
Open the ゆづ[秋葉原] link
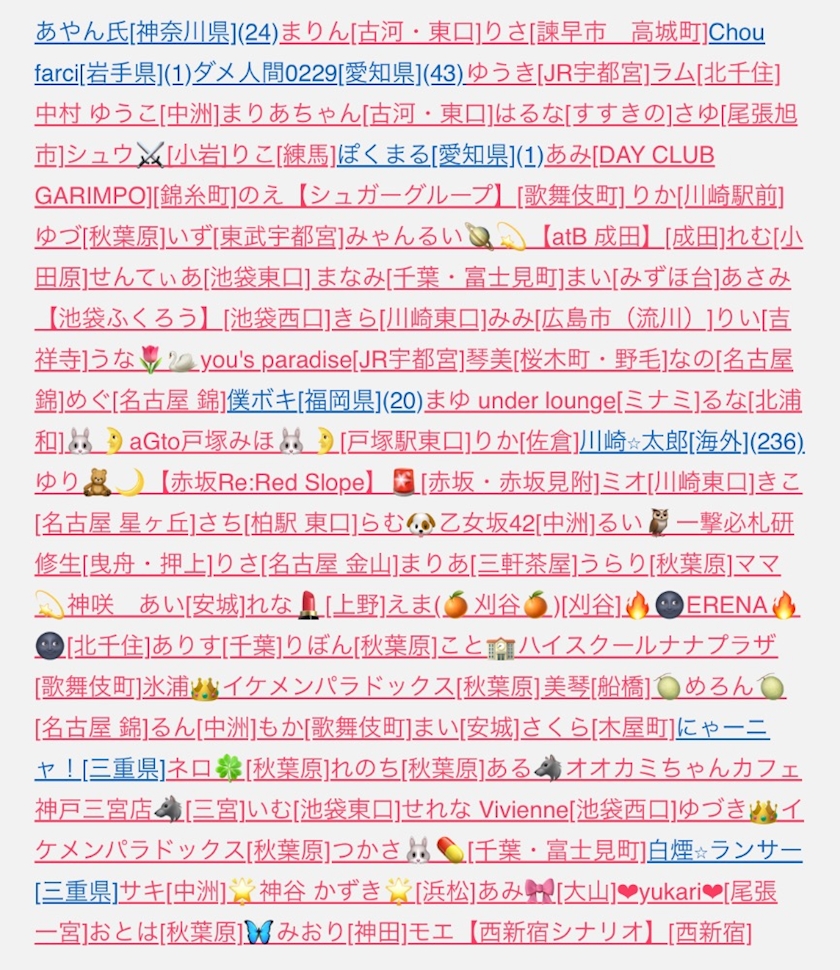click(x=100, y=236)
